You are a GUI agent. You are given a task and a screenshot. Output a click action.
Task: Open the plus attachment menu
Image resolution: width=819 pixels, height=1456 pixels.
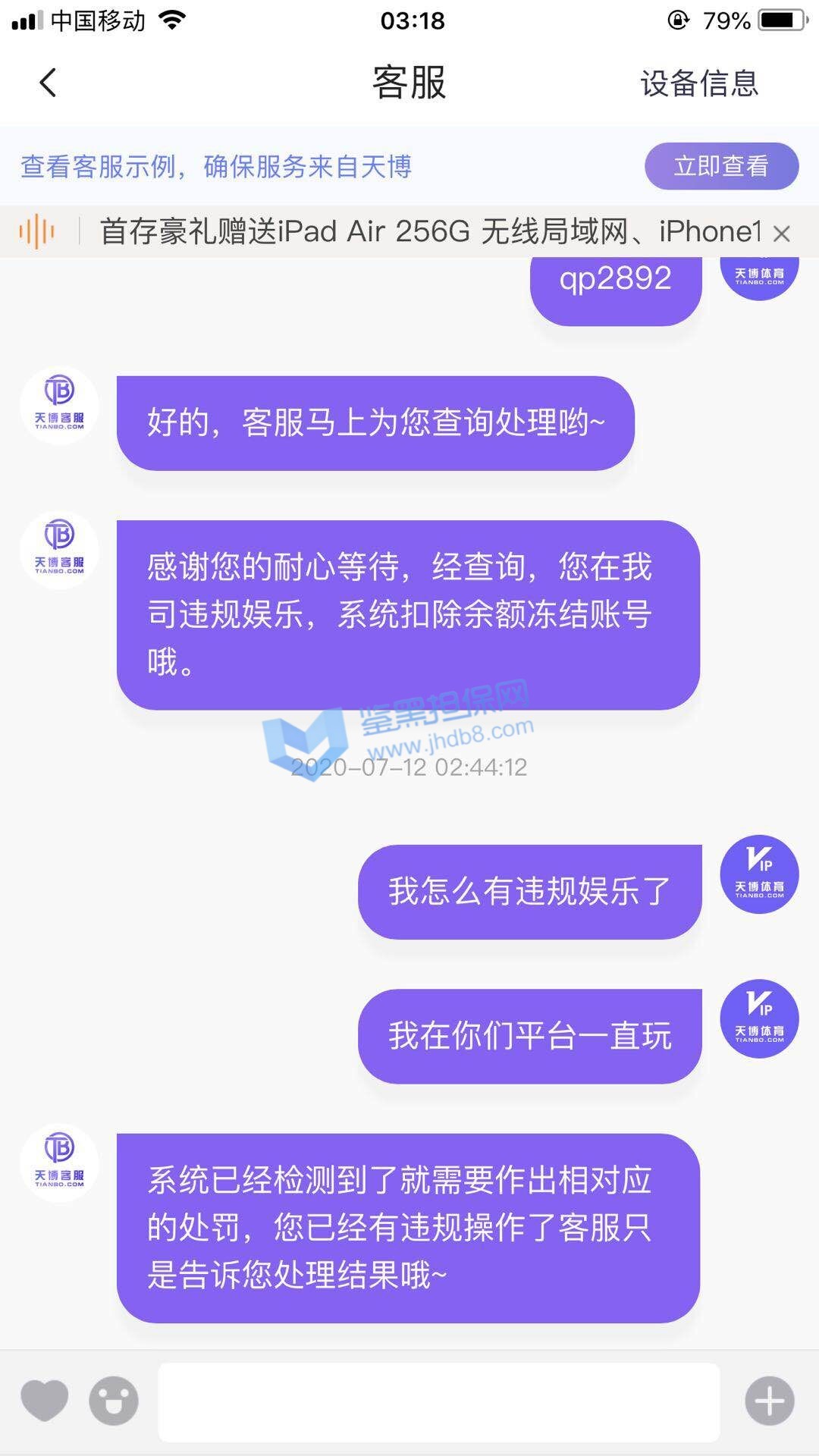(769, 1401)
